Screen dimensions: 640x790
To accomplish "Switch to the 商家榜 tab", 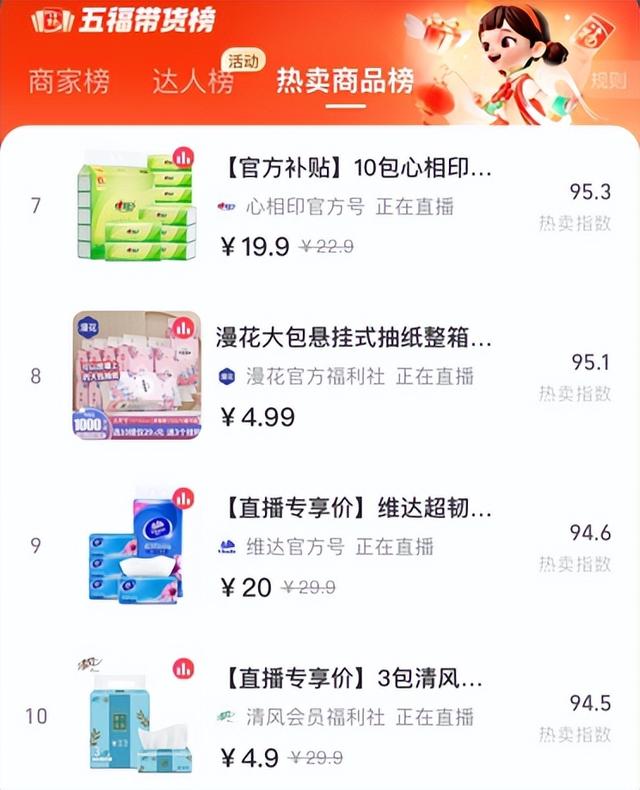I will (x=70, y=81).
